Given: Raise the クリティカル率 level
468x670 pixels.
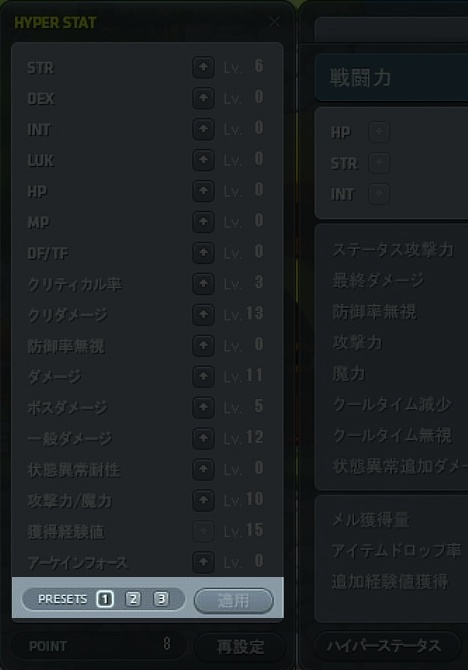Looking at the screenshot, I should click(x=203, y=284).
